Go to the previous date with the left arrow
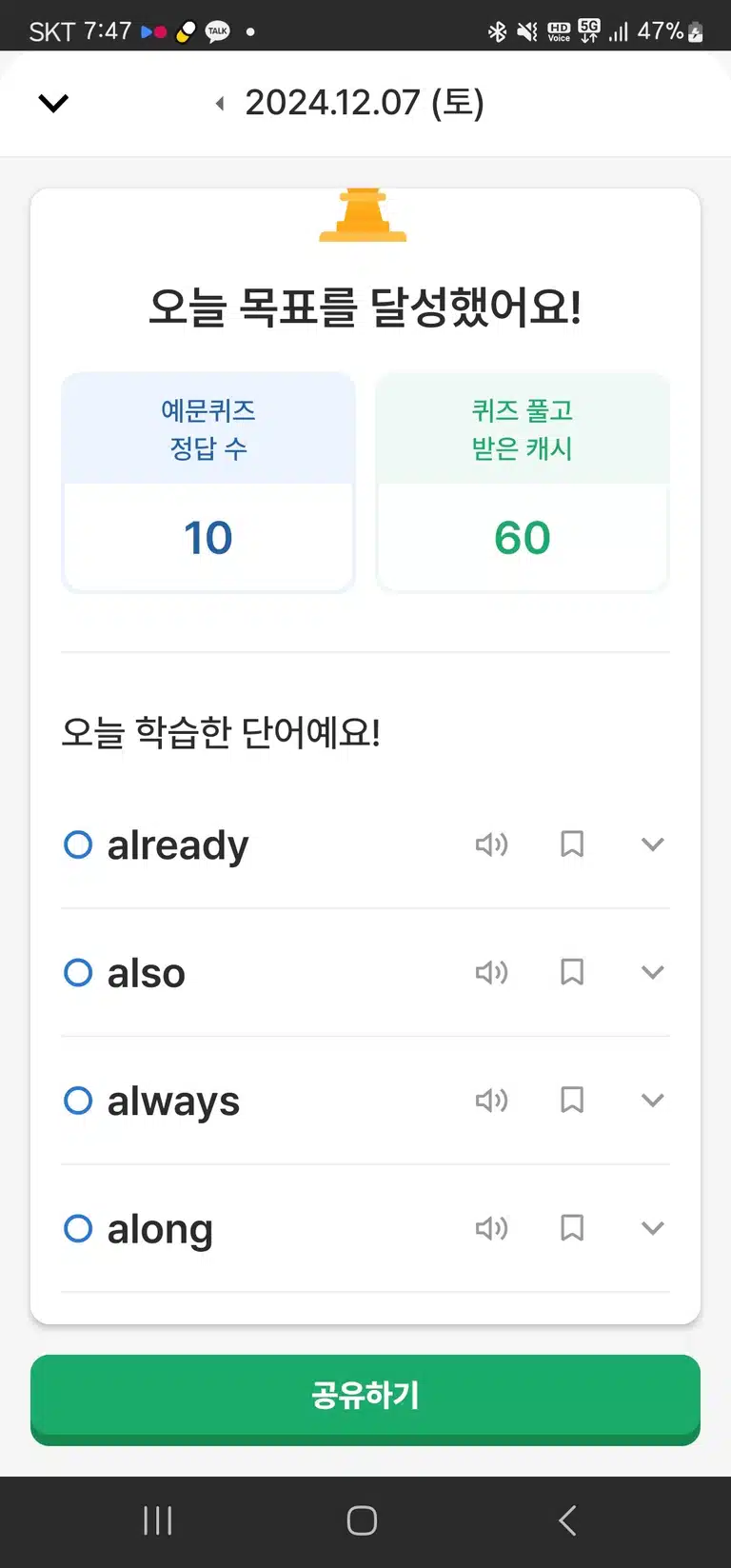731x1568 pixels. 220,103
